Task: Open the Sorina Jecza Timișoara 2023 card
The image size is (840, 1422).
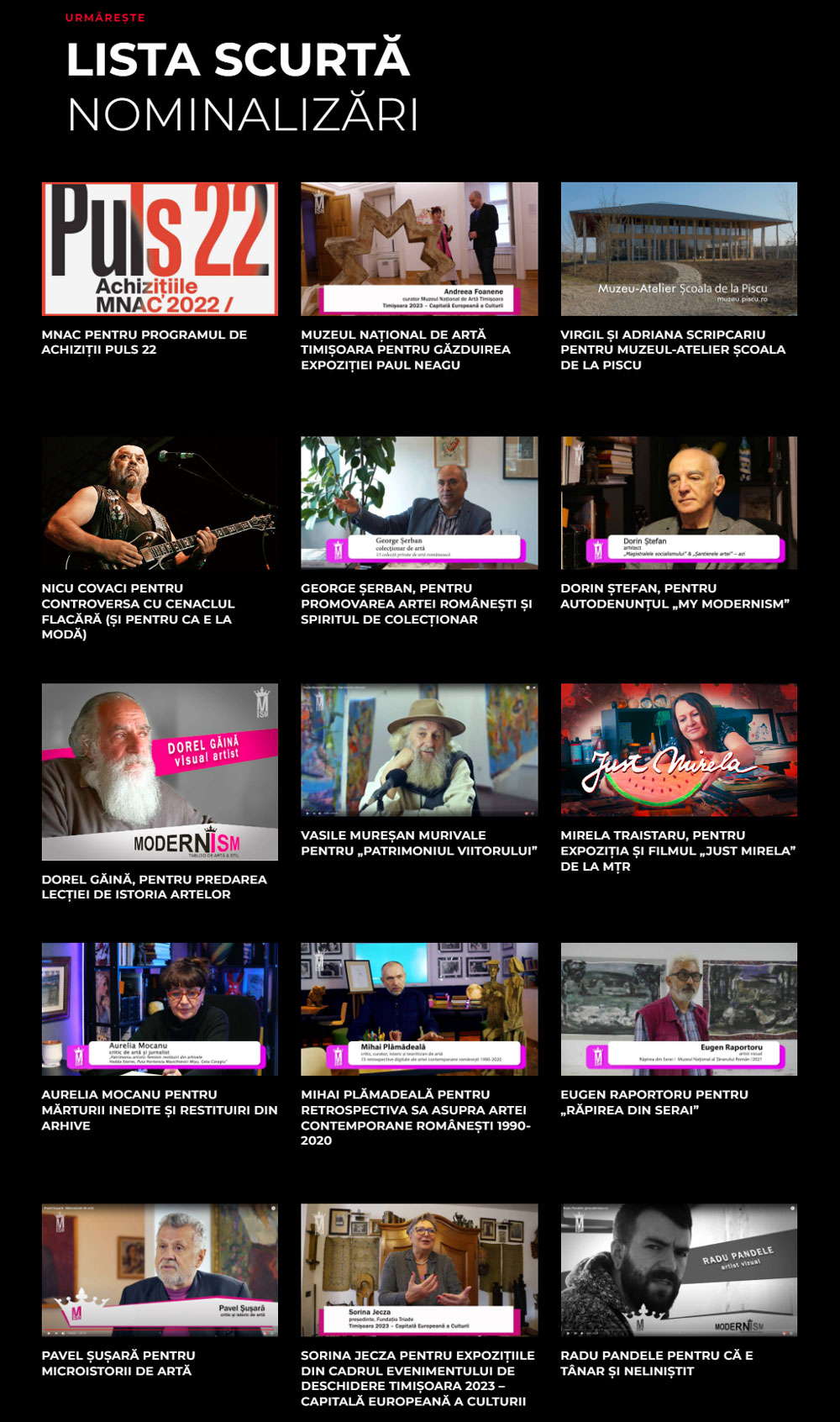Action: tap(419, 1269)
